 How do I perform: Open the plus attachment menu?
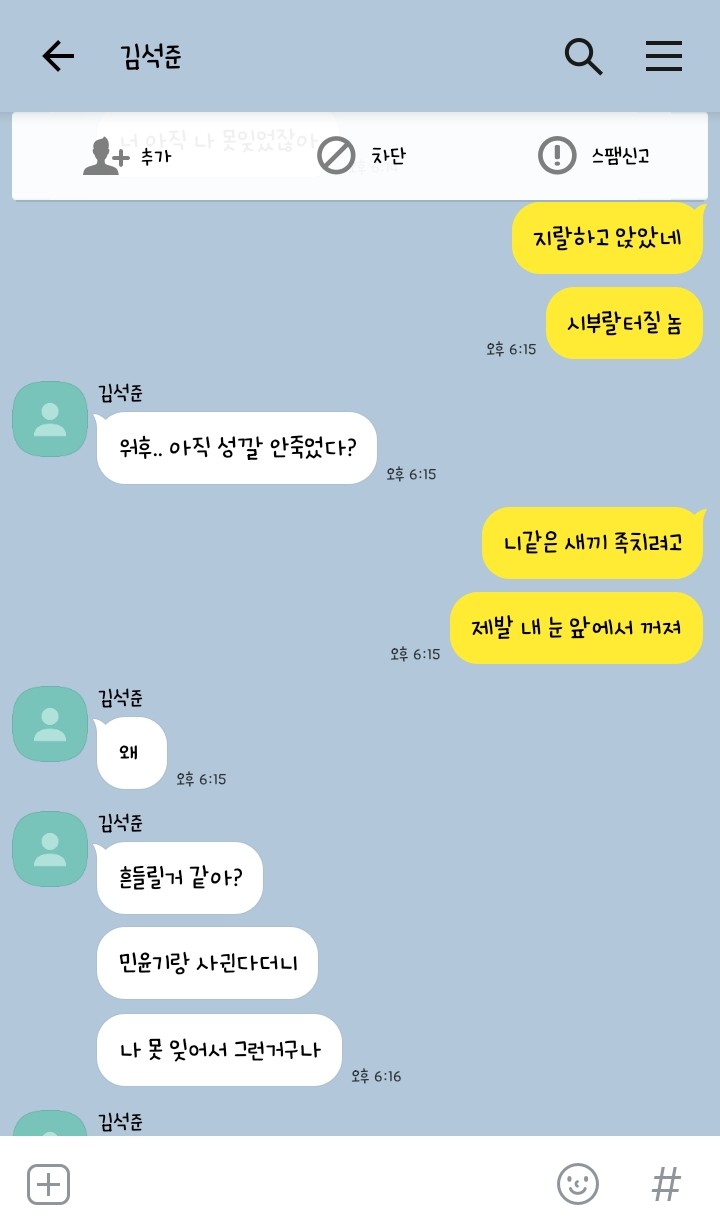48,1184
